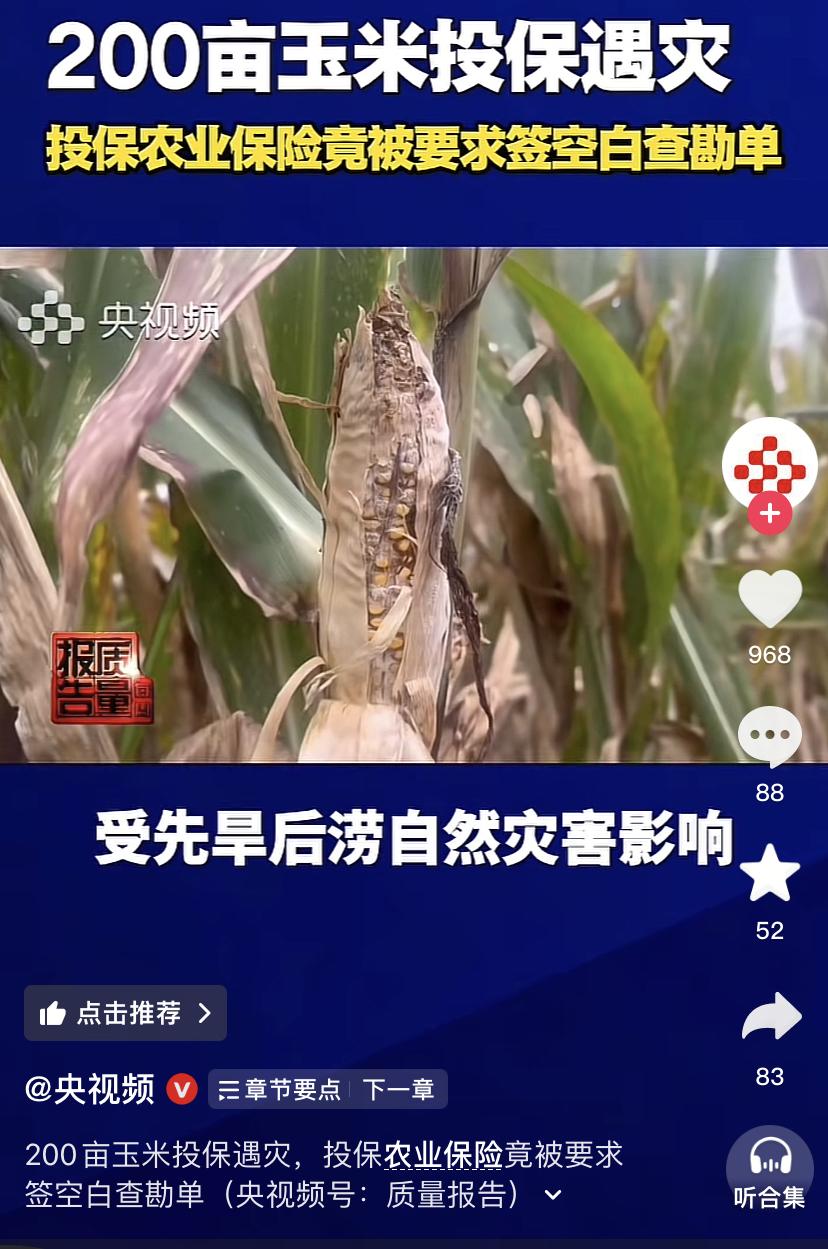This screenshot has height=1249, width=828.
Task: Open the 章节要点 chapter menu
Action: coord(280,1091)
